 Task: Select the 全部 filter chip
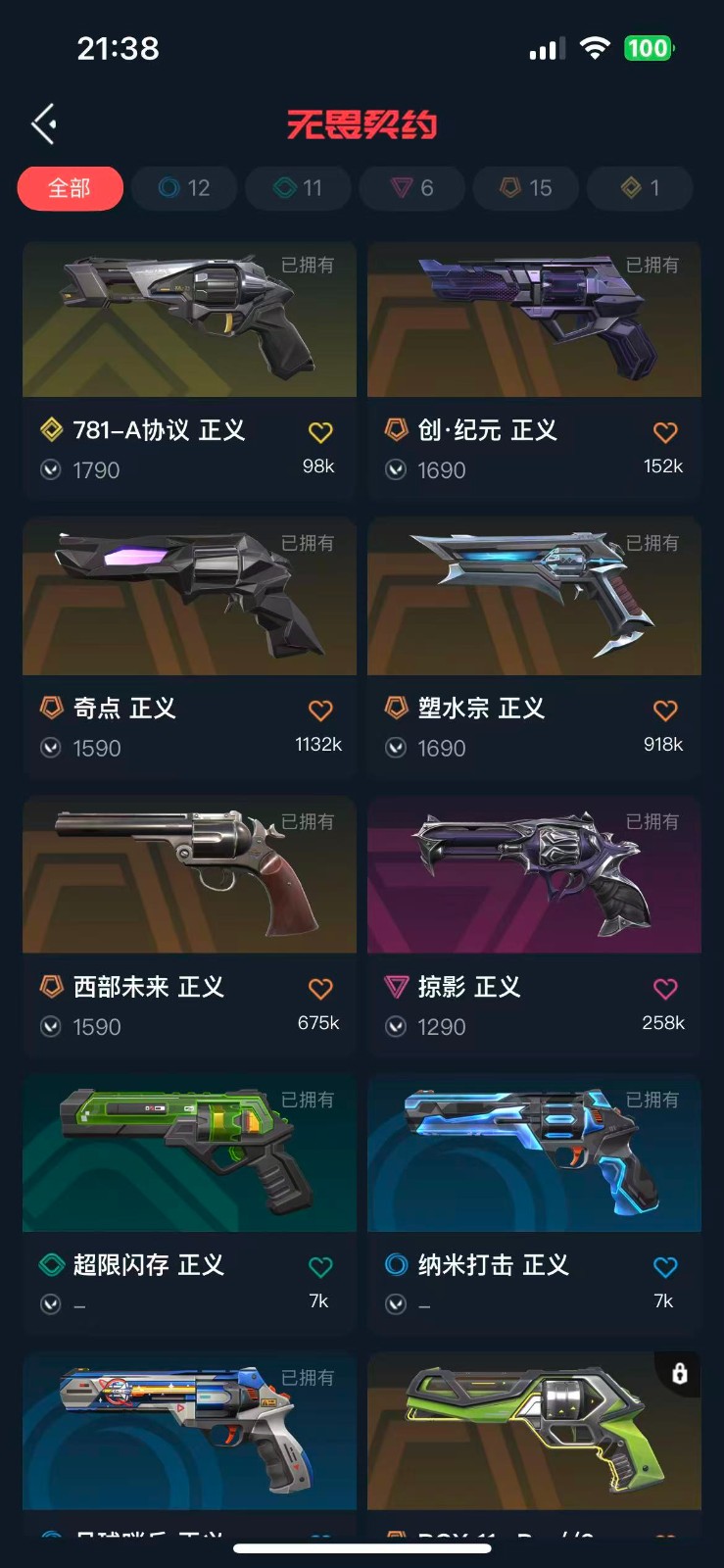[x=70, y=188]
